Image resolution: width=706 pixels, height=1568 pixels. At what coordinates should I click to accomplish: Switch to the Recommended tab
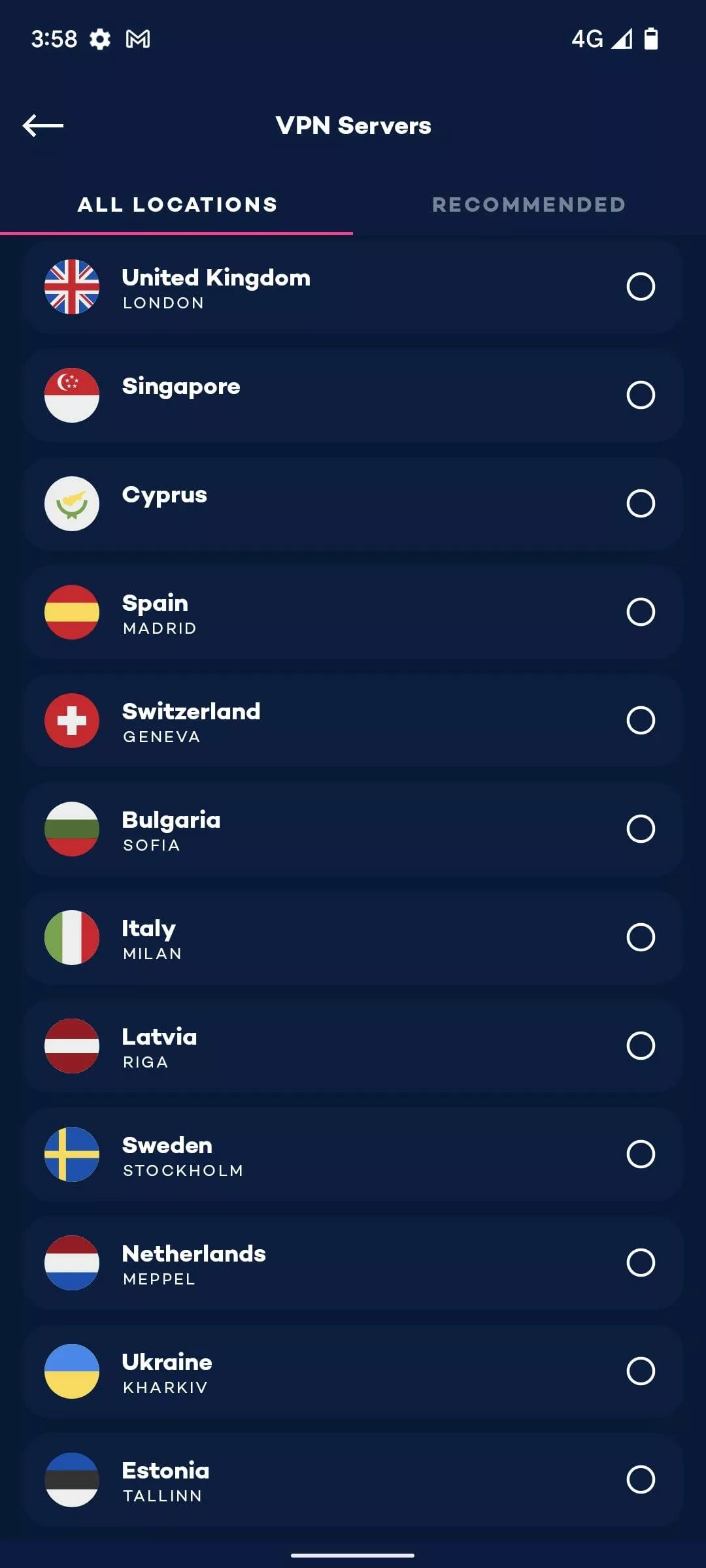[529, 204]
